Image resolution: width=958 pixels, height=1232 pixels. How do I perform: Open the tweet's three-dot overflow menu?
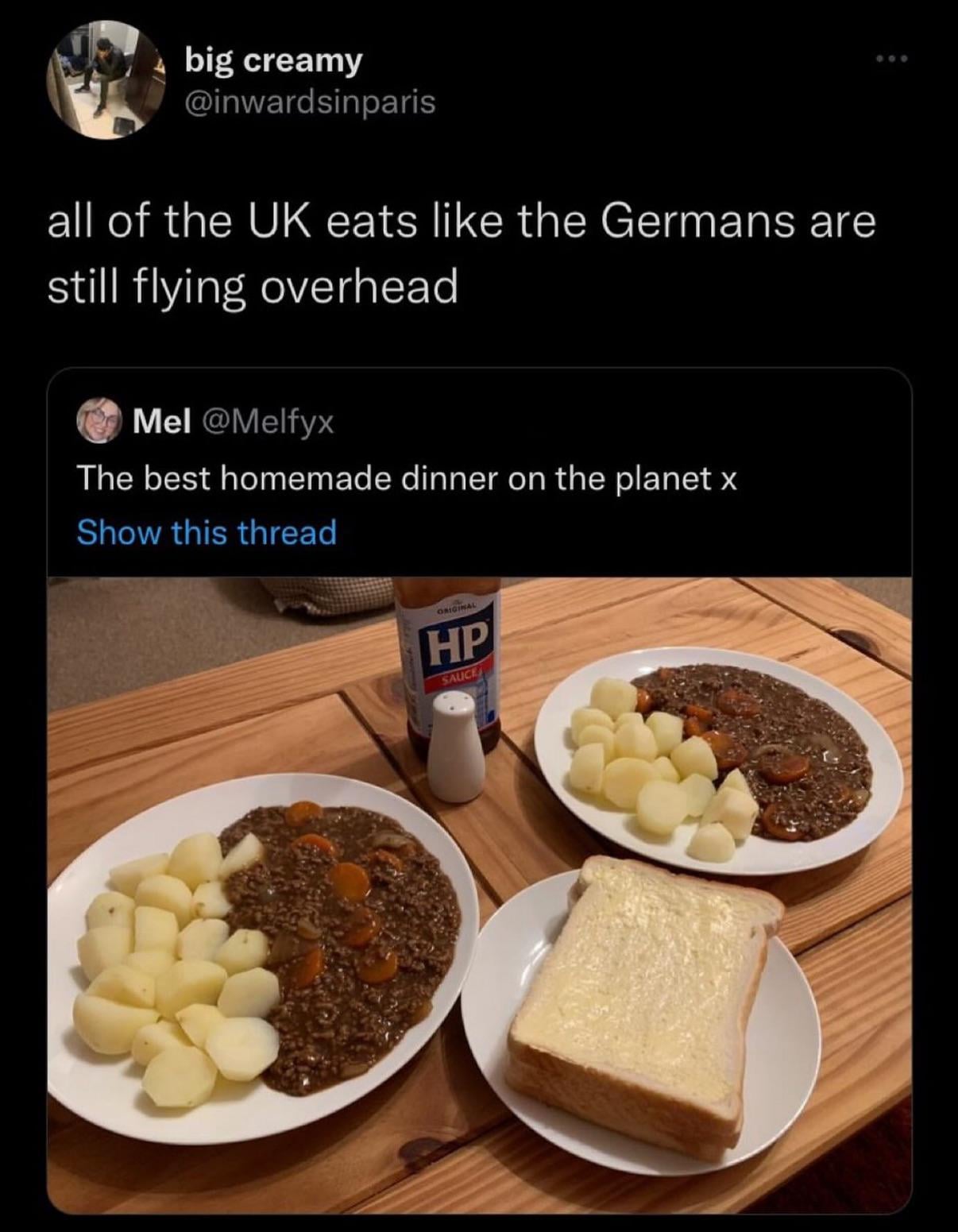click(890, 60)
